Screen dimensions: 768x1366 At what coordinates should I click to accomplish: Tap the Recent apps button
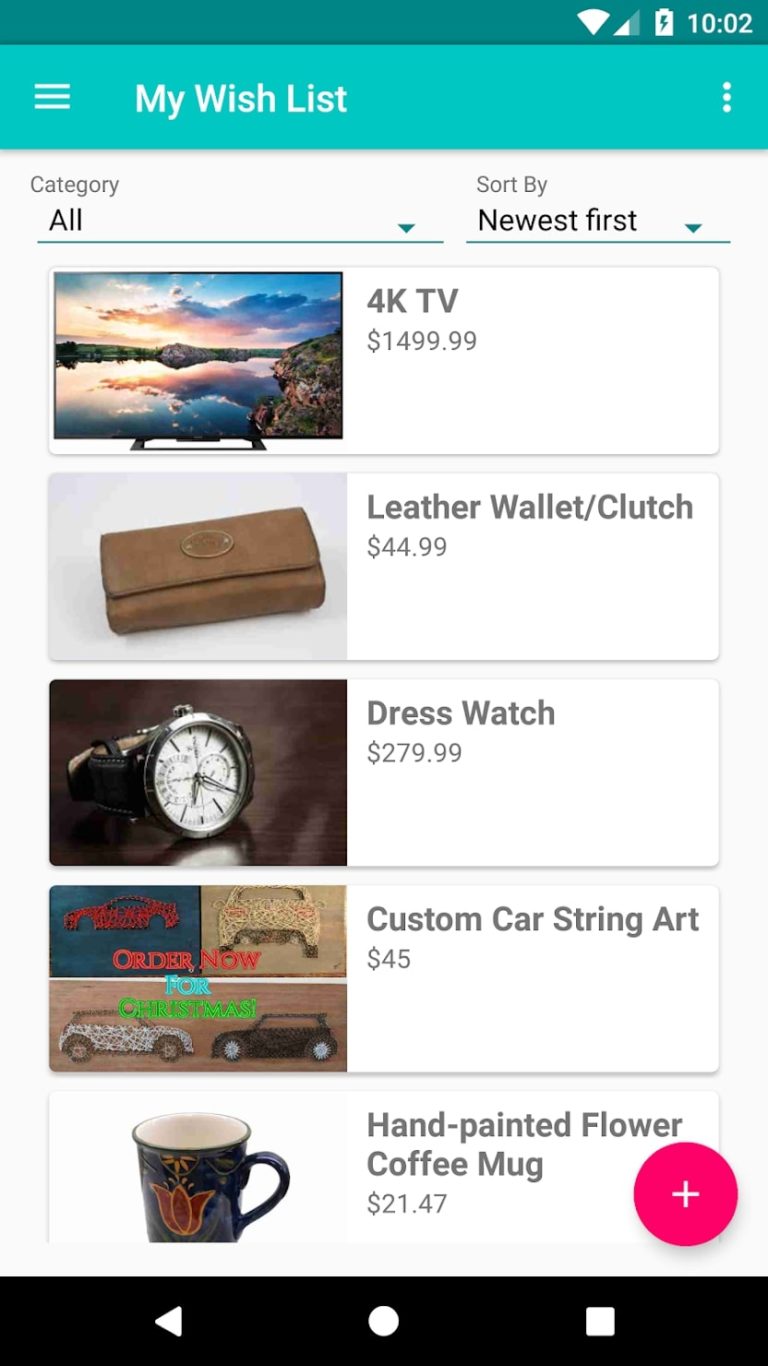tap(599, 1320)
